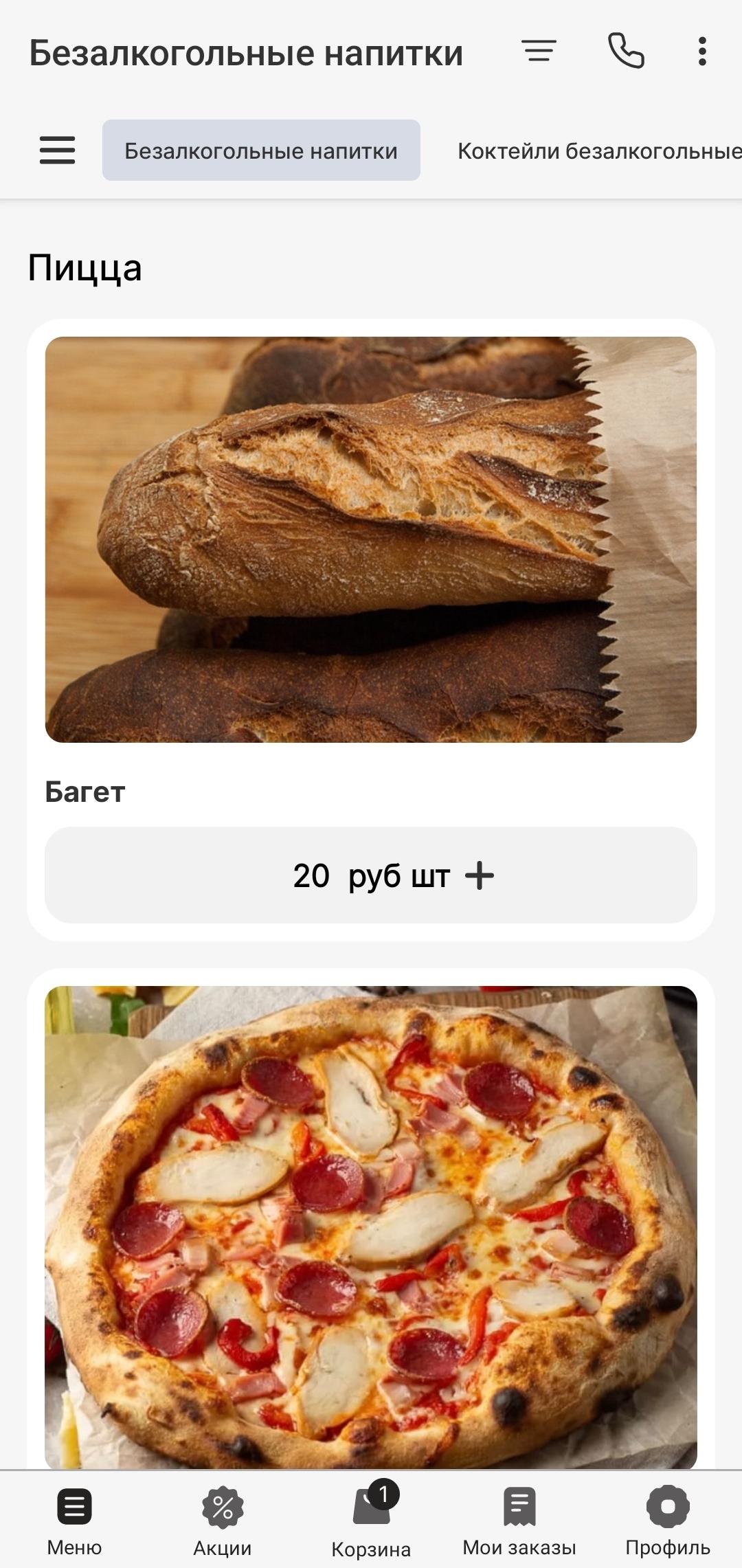Switch to the Акции tab
The width and height of the screenshot is (742, 1568).
tap(223, 1520)
